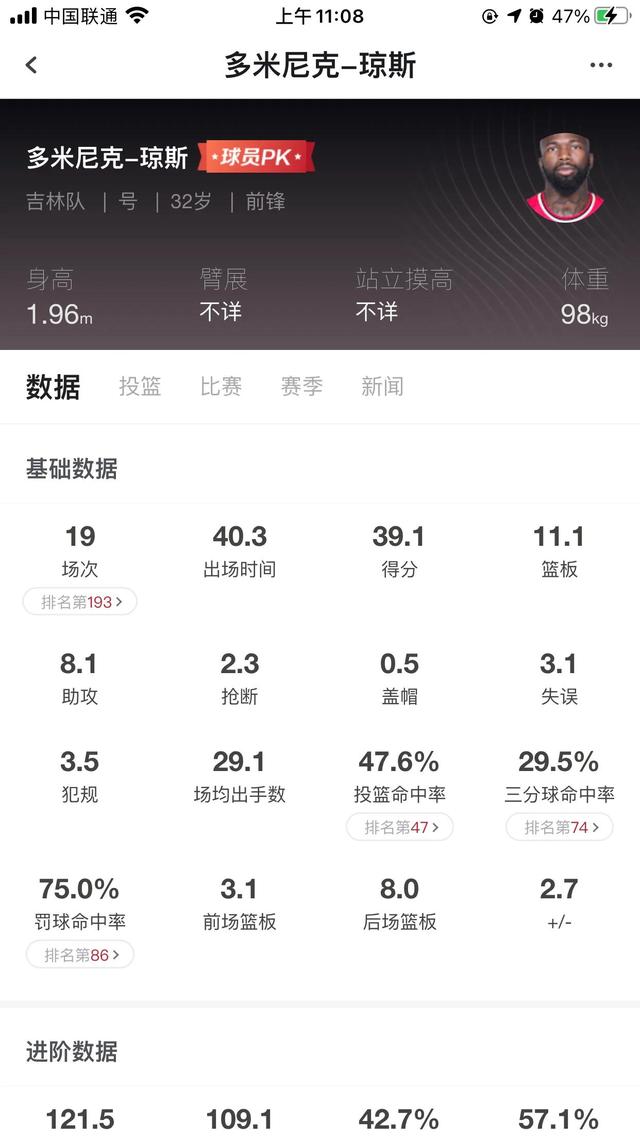
Task: Select the 数据 tab
Action: (x=53, y=387)
